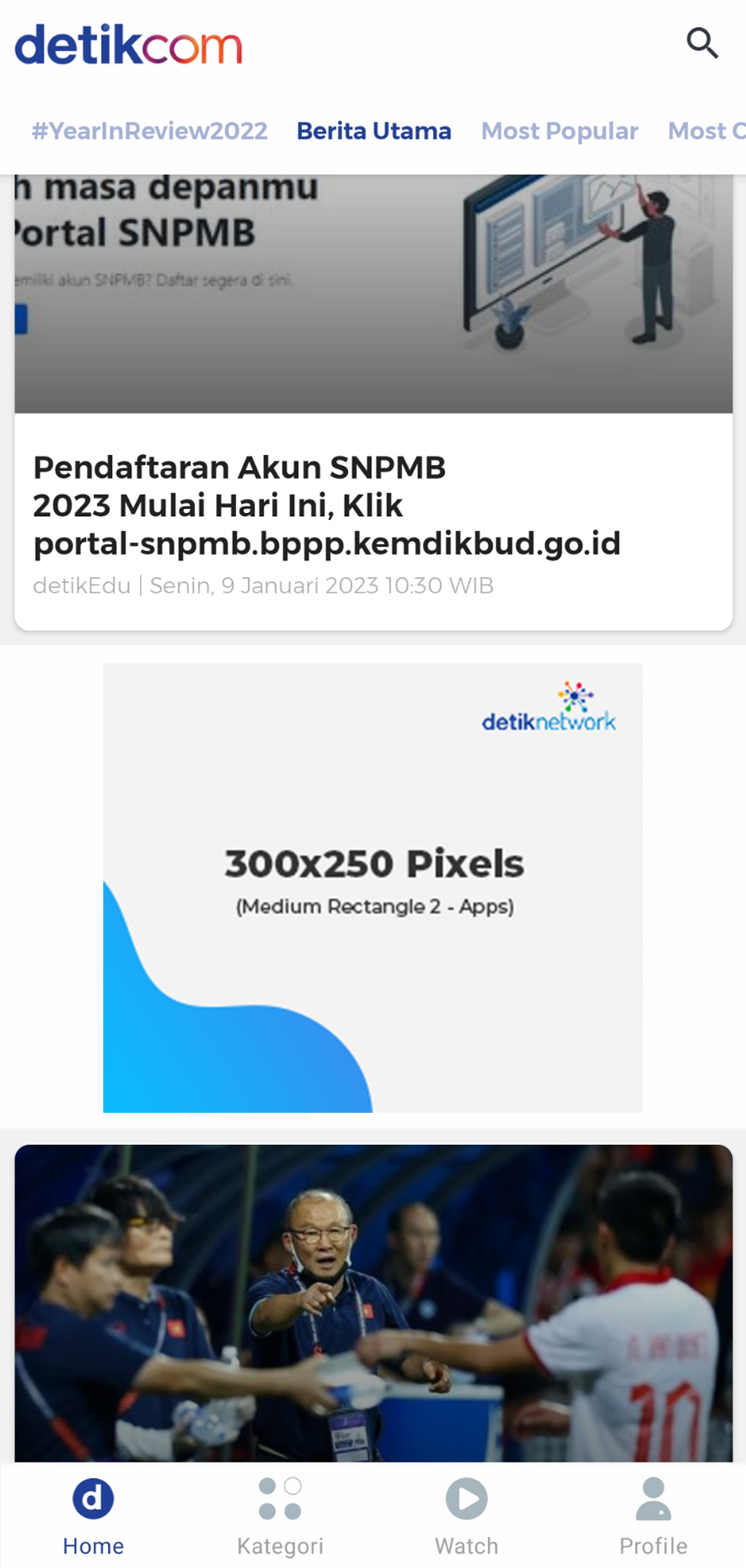Image resolution: width=746 pixels, height=1568 pixels.
Task: Open the Pendaftaran Akun SNPMB 2023 article
Action: (x=327, y=505)
